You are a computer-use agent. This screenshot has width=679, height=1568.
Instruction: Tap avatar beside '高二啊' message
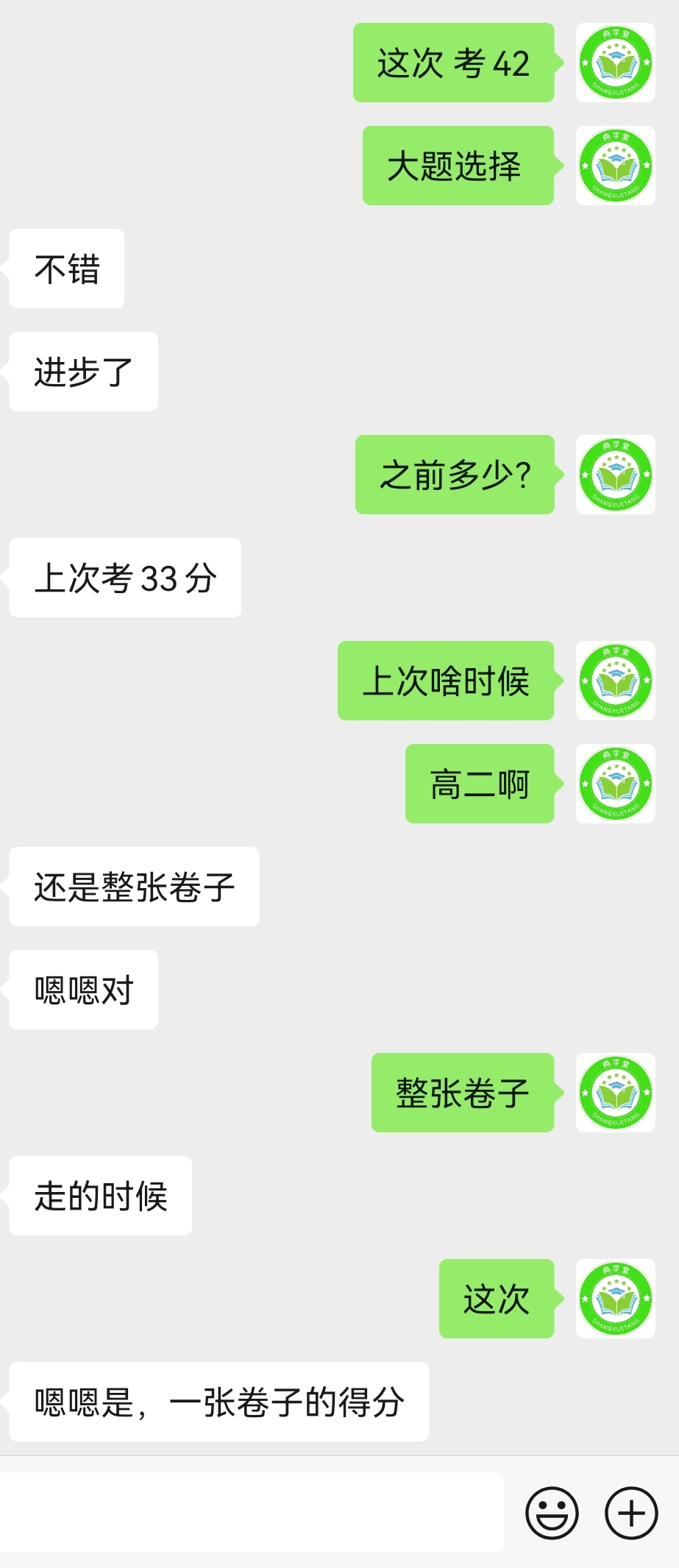point(616,784)
